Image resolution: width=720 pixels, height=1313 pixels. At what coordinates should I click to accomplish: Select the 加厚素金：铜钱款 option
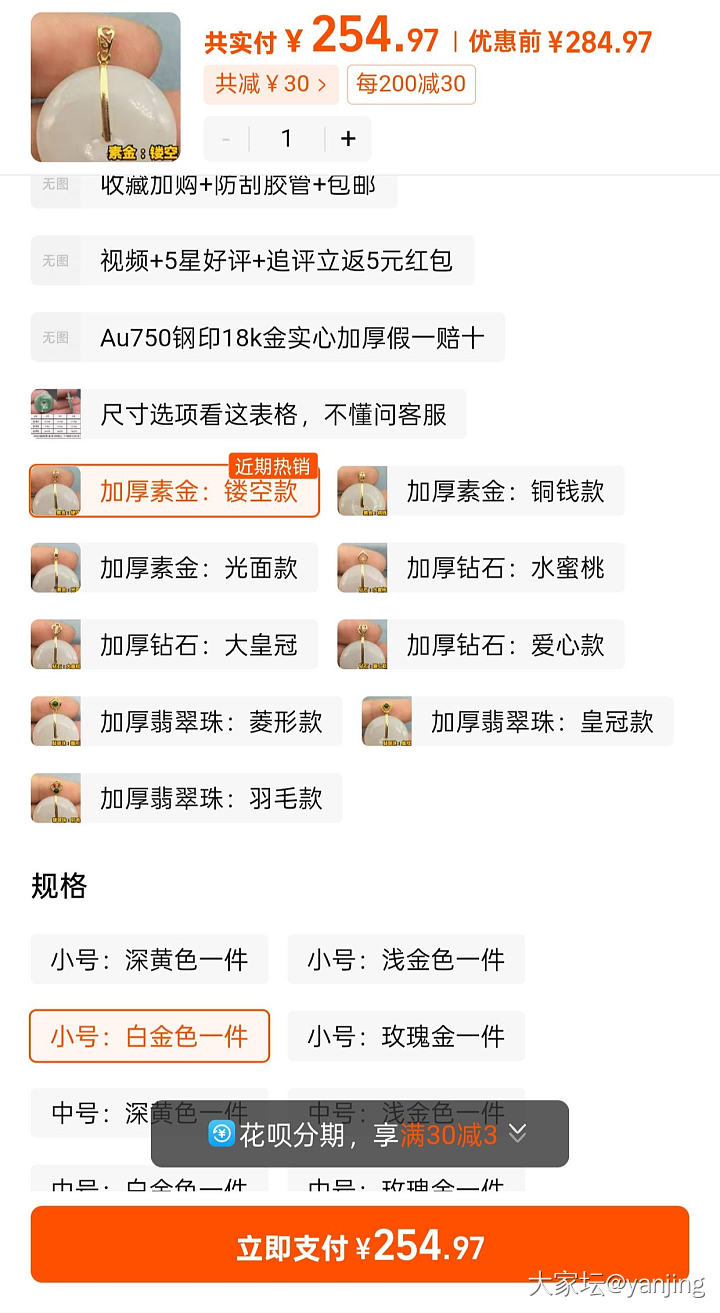(x=481, y=491)
